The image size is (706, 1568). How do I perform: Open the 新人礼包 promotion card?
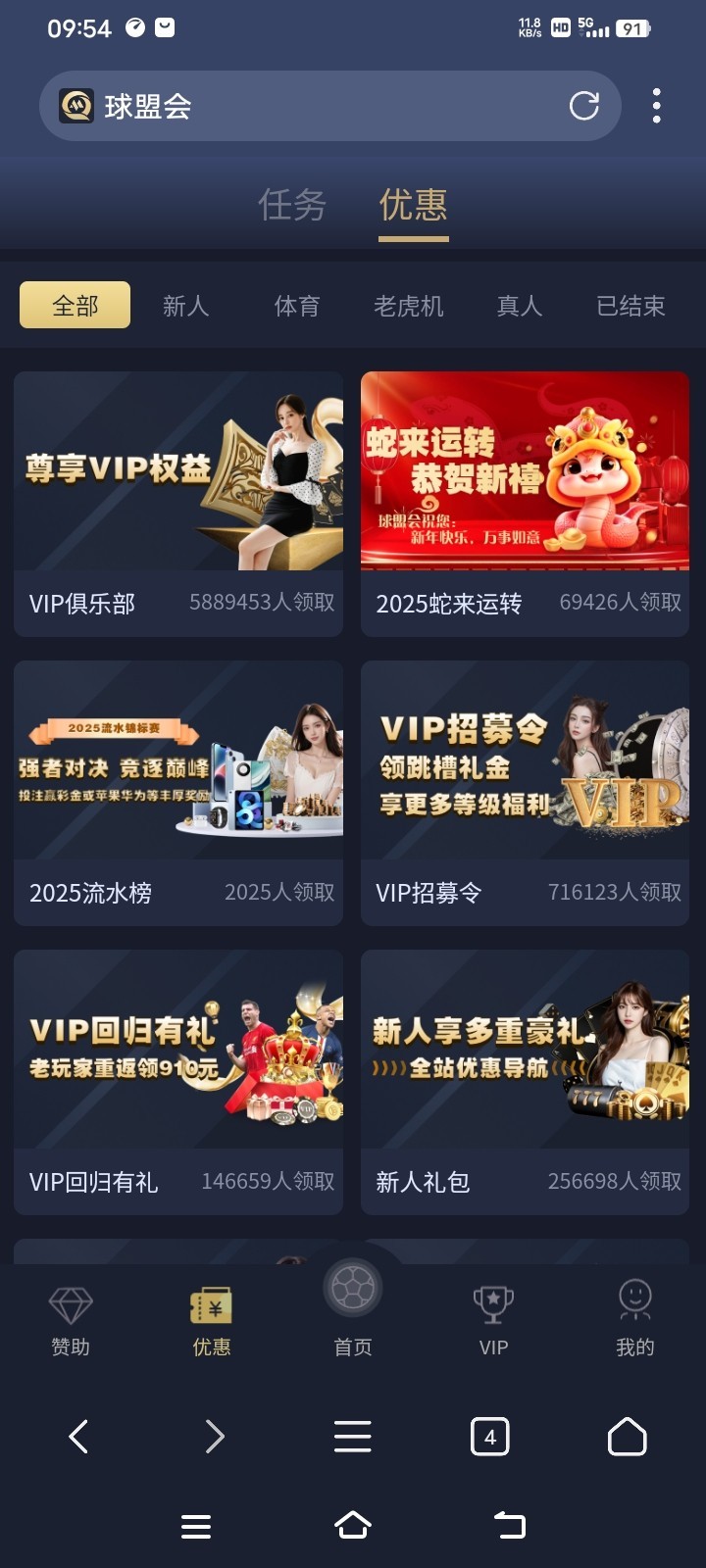[x=525, y=1081]
